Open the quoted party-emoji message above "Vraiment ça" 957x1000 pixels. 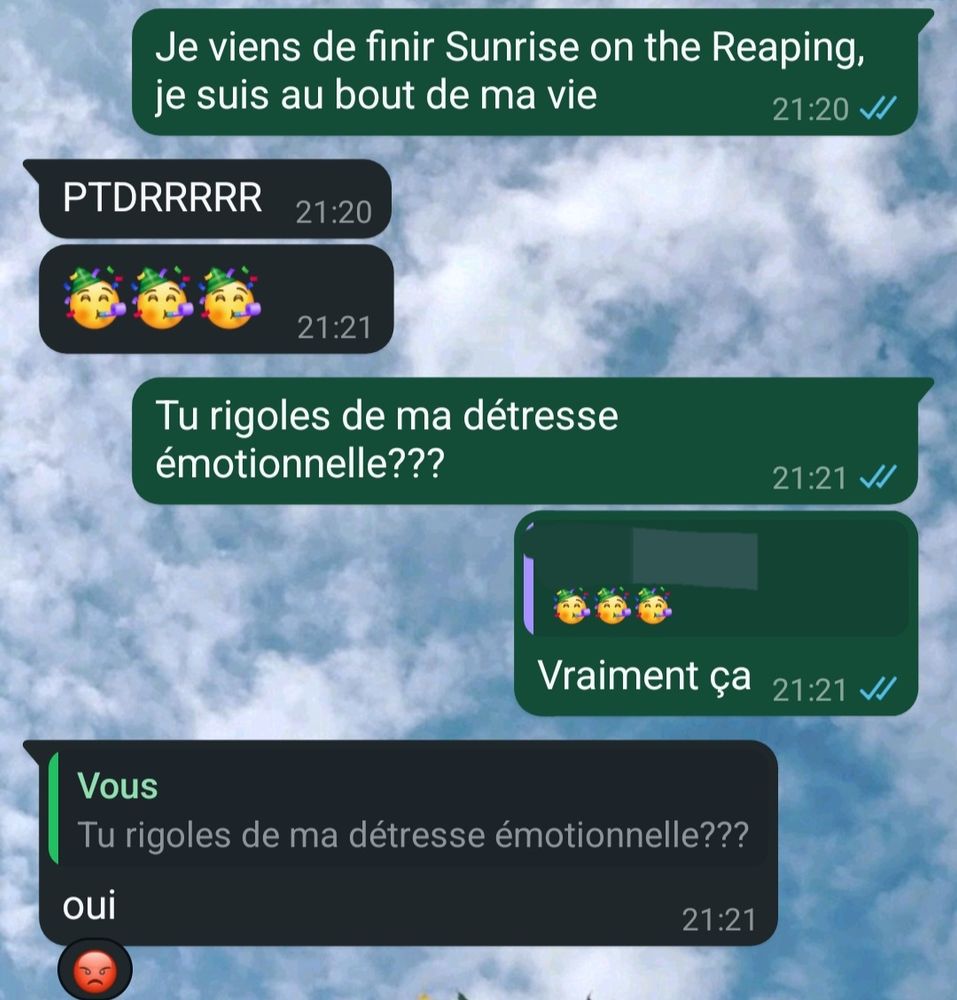[x=716, y=580]
